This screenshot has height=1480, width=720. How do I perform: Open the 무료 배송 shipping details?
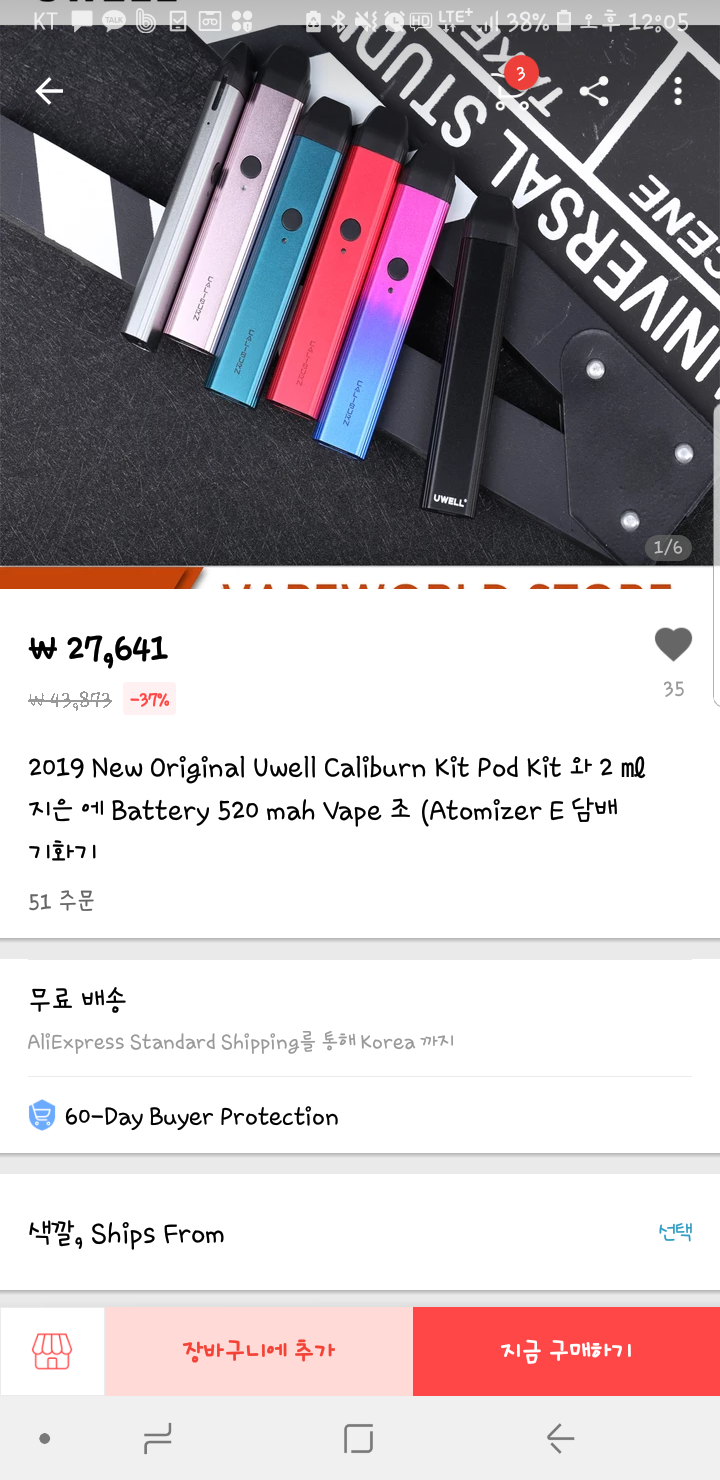click(x=358, y=1018)
